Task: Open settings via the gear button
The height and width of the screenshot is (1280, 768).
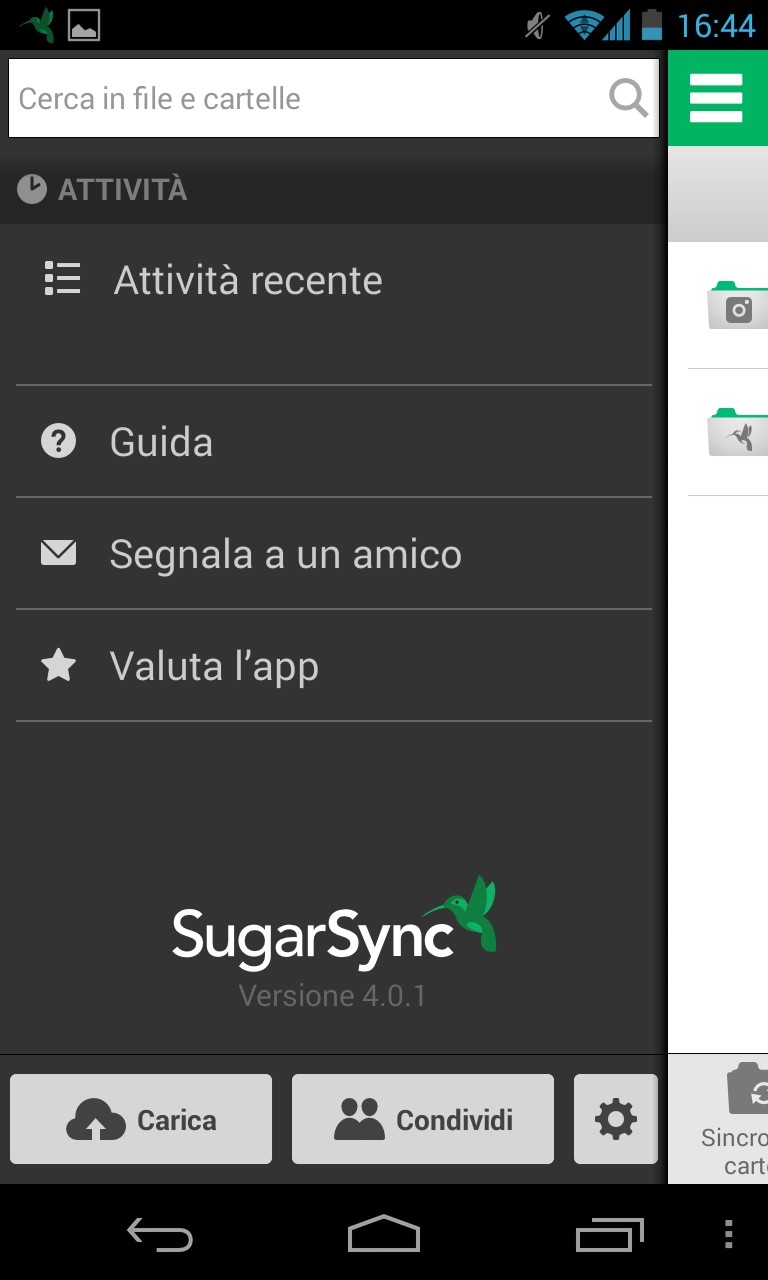Action: (x=616, y=1119)
